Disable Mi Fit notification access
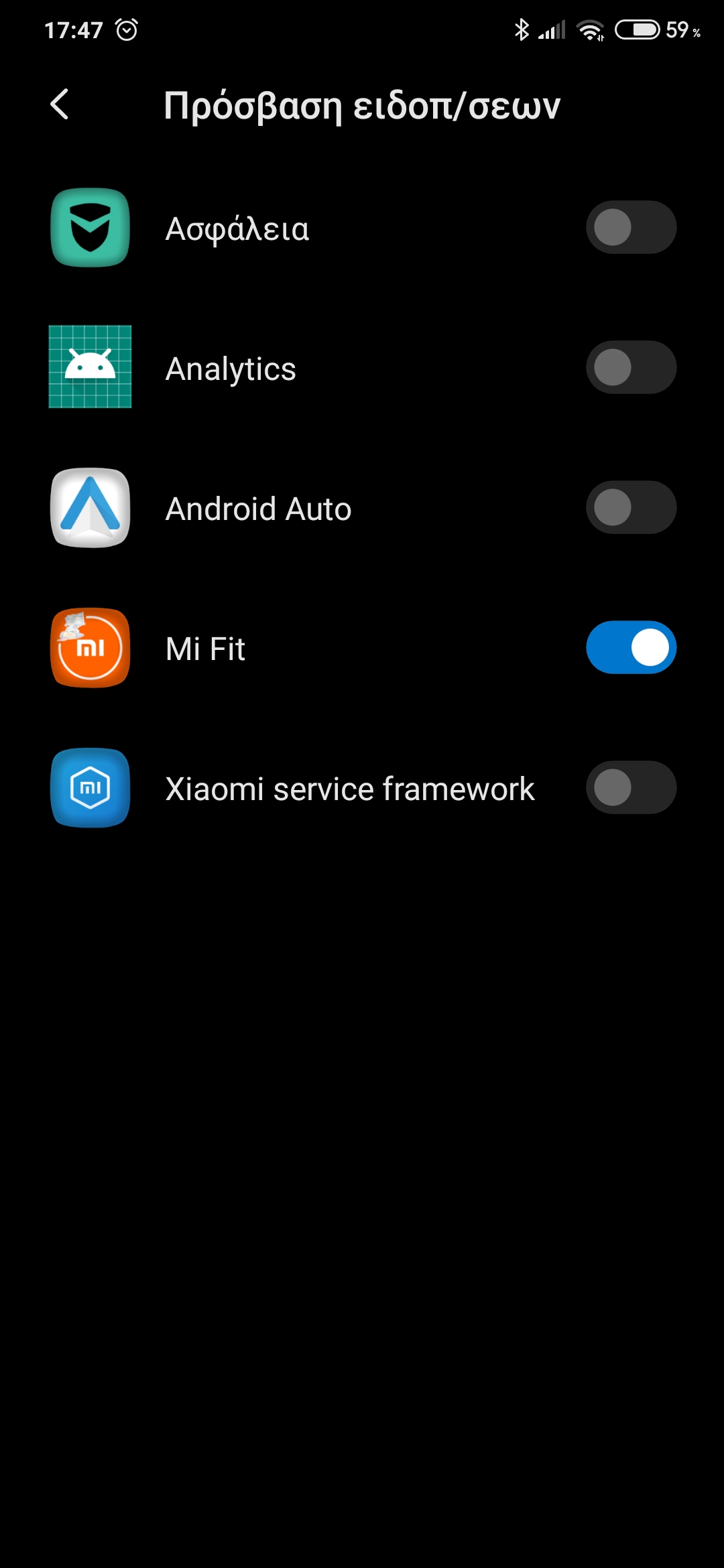Screen dimensions: 724x1568 point(631,648)
